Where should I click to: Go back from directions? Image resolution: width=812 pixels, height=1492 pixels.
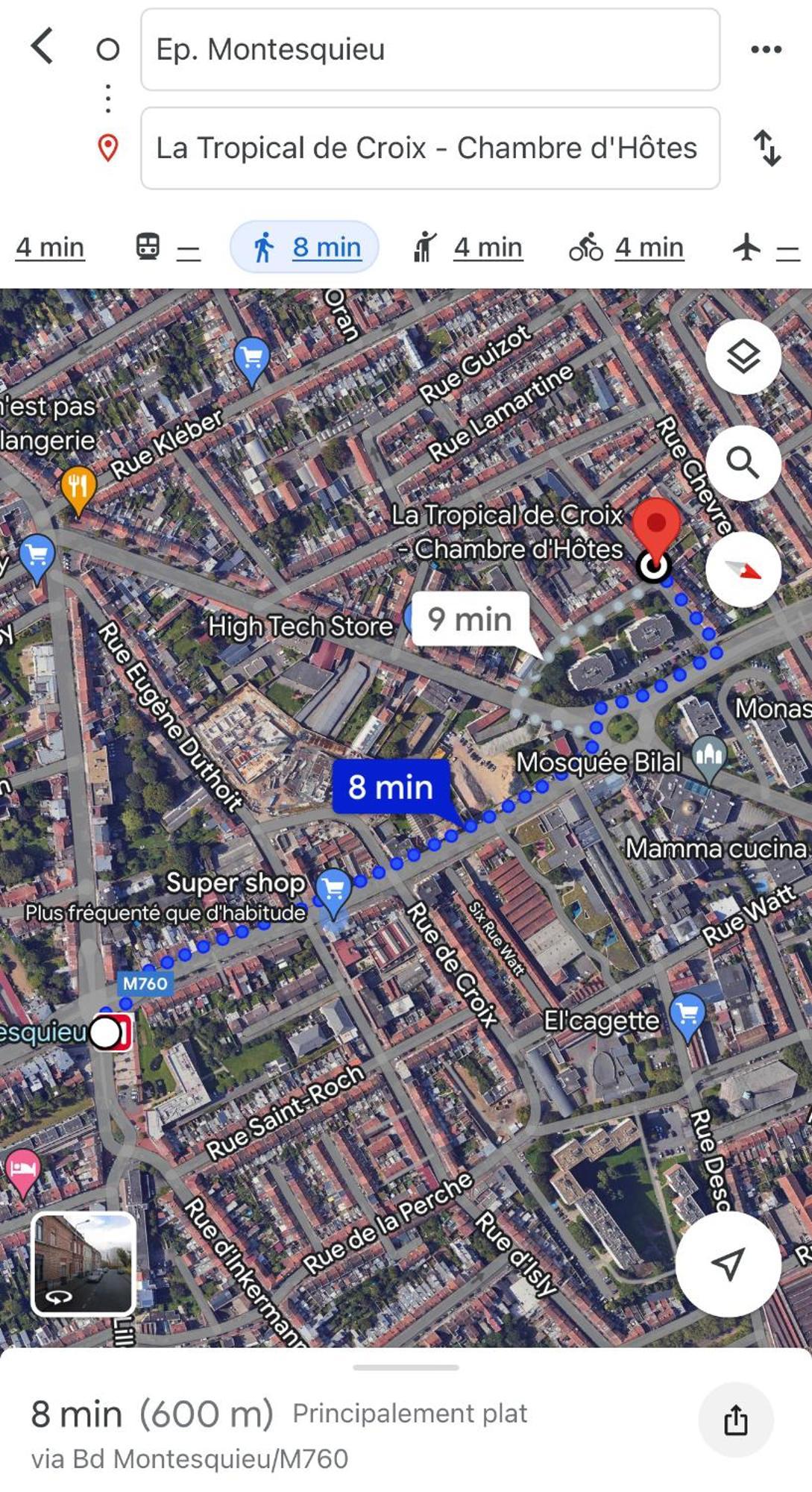43,47
